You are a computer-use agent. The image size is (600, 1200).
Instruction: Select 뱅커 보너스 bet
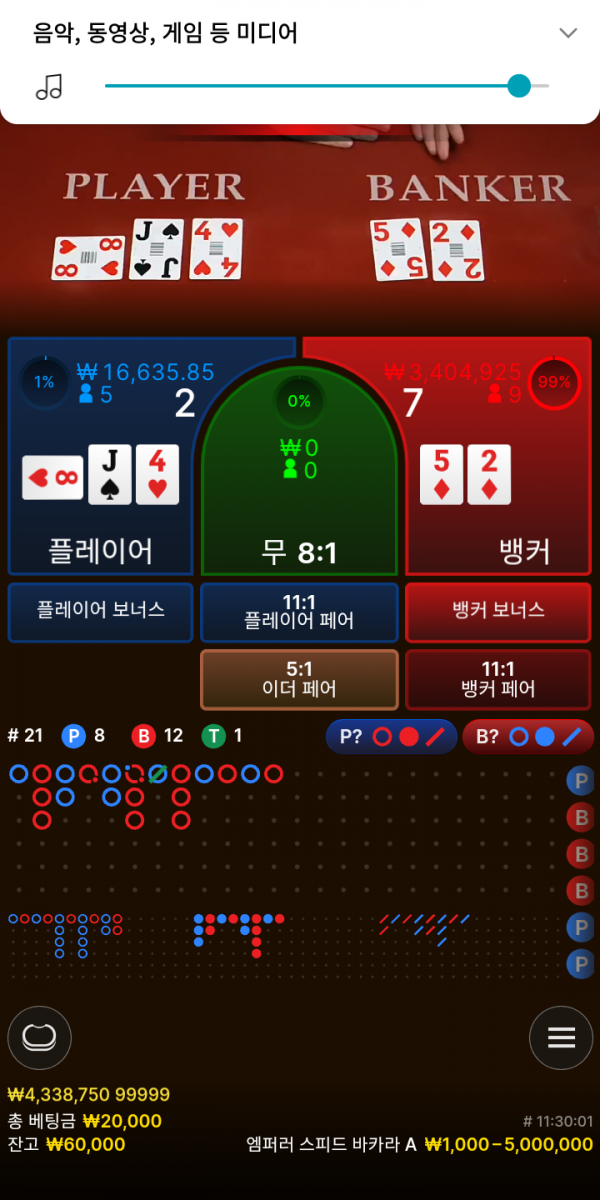(x=498, y=611)
